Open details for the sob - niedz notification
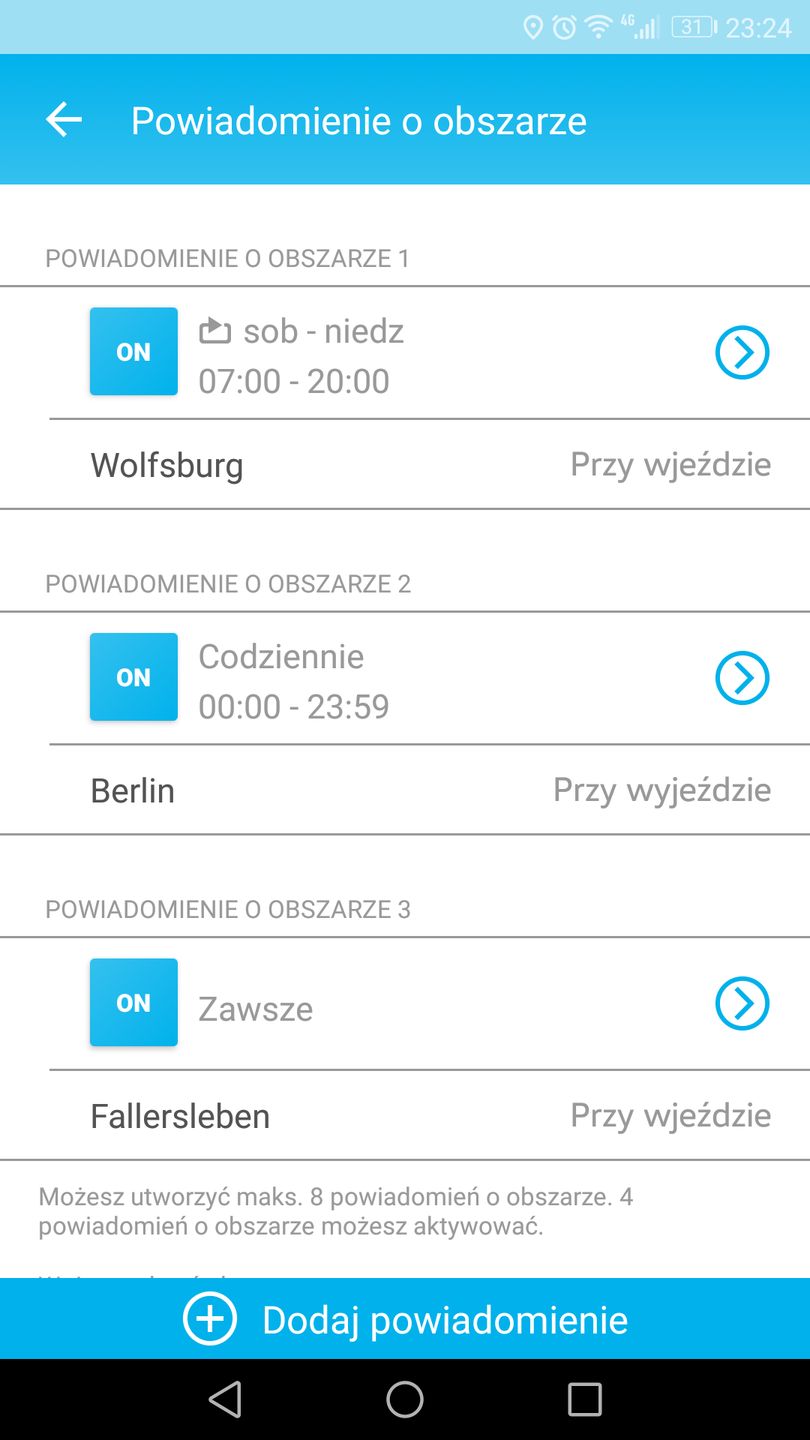The height and width of the screenshot is (1440, 810). click(742, 352)
